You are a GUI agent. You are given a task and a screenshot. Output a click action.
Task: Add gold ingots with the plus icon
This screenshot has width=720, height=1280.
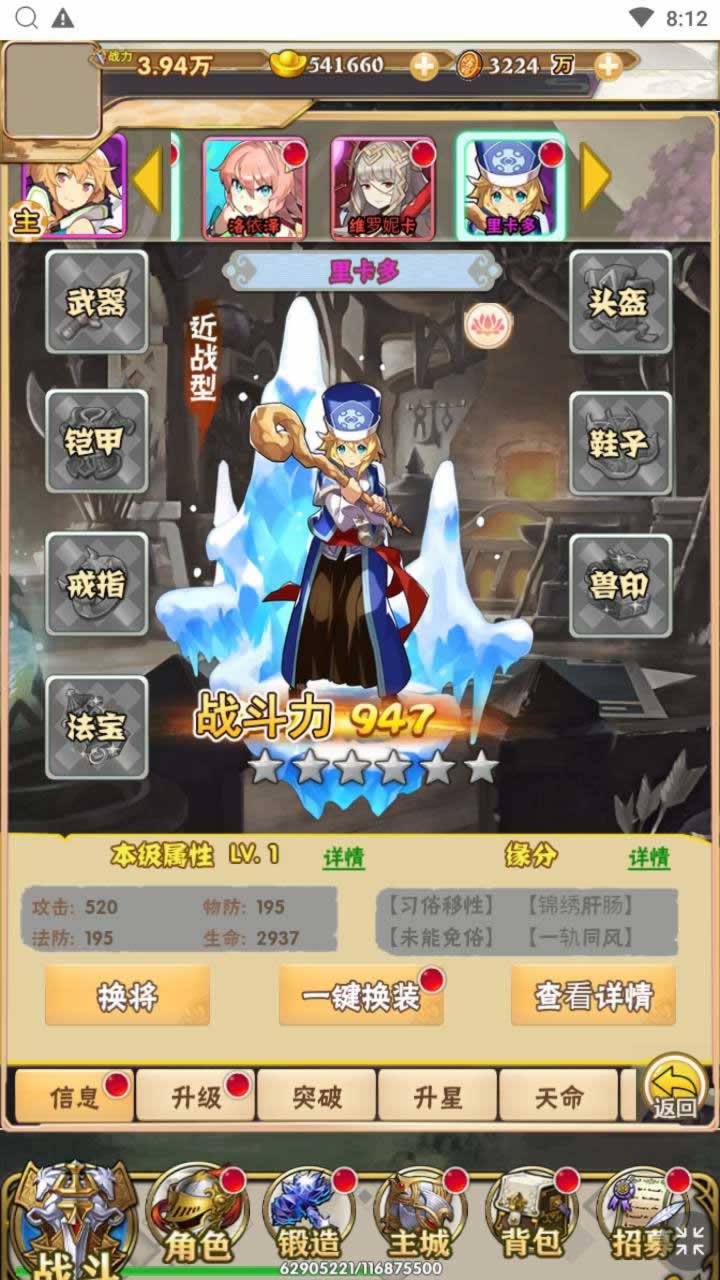(x=425, y=66)
